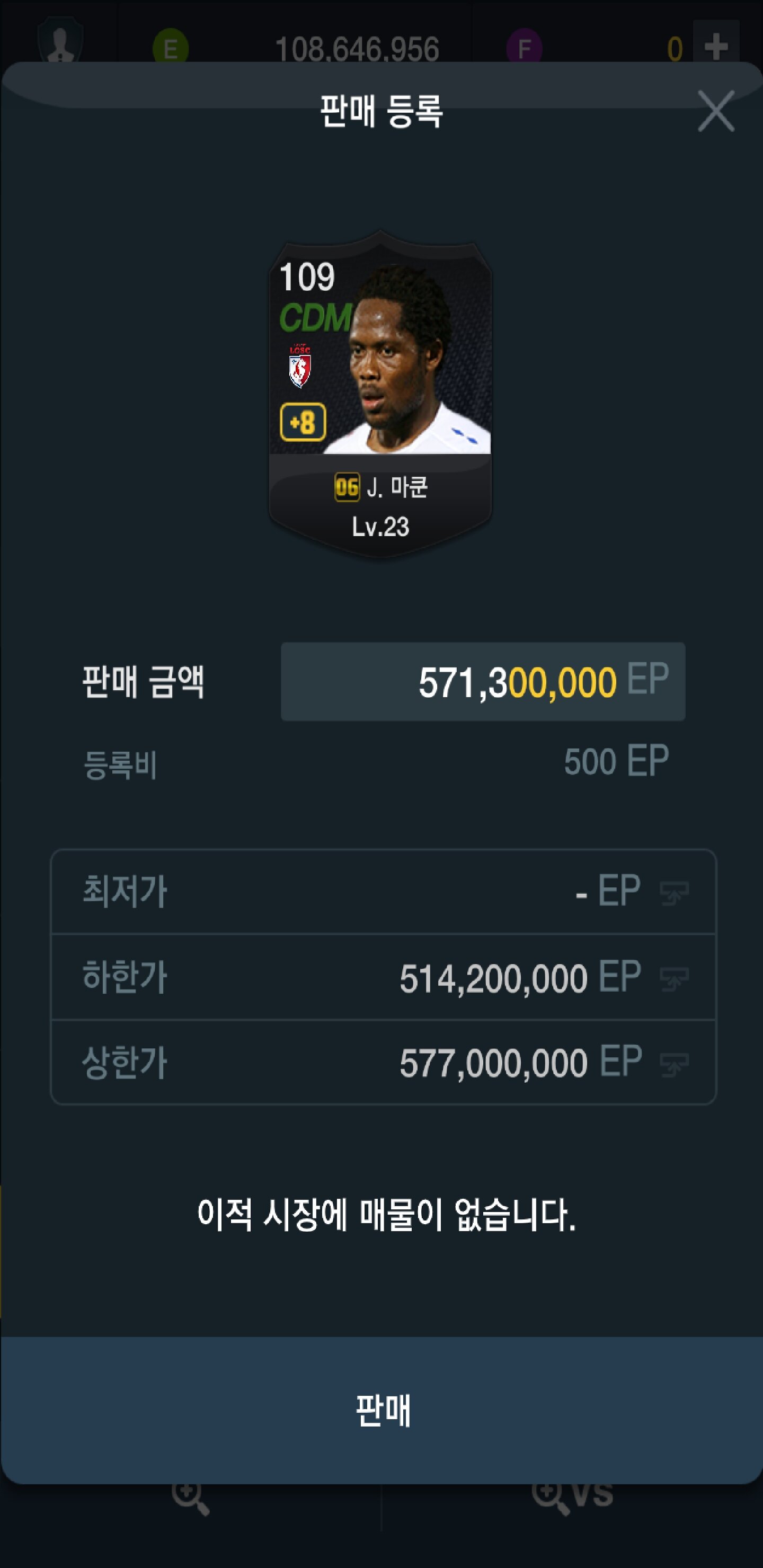Viewport: 763px width, 1568px height.
Task: Open the J. 마쿤 player card
Action: pyautogui.click(x=380, y=394)
